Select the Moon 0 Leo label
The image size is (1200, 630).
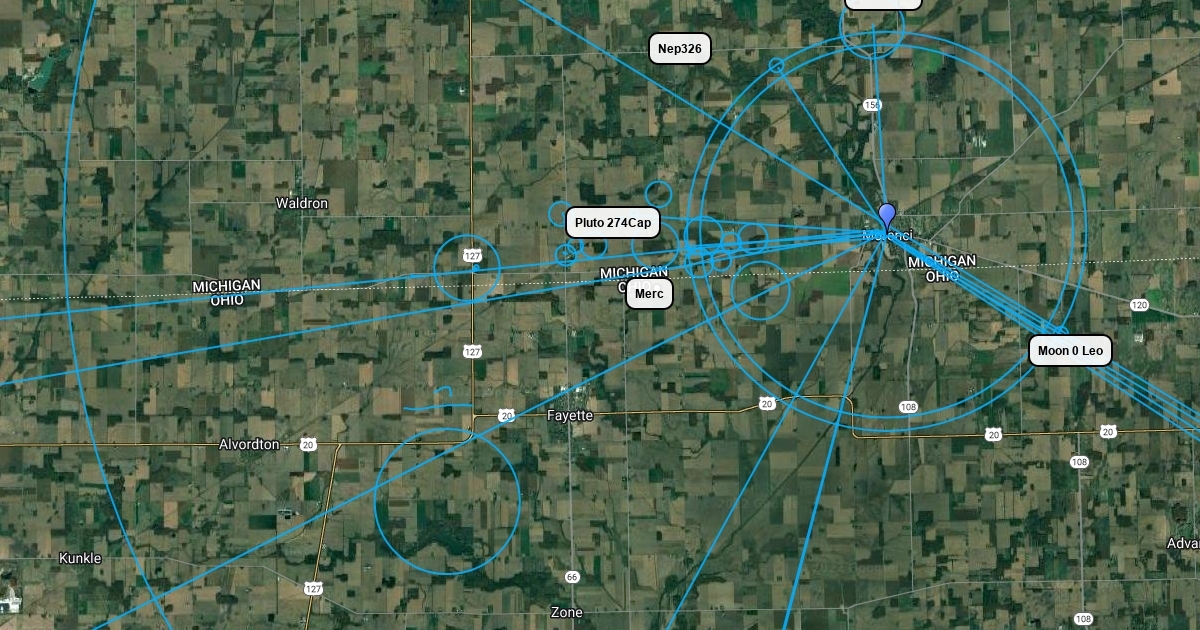click(x=1070, y=351)
